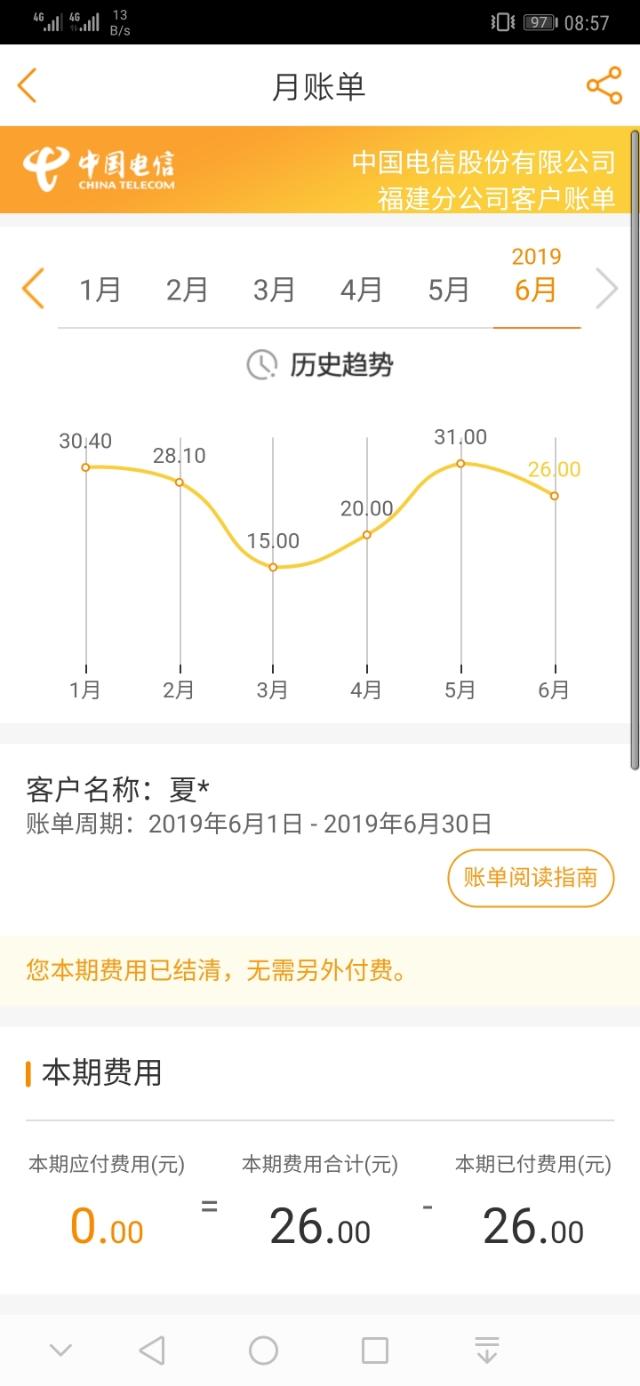This screenshot has height=1386, width=640.
Task: Switch to the 4月 month tab
Action: coord(361,290)
